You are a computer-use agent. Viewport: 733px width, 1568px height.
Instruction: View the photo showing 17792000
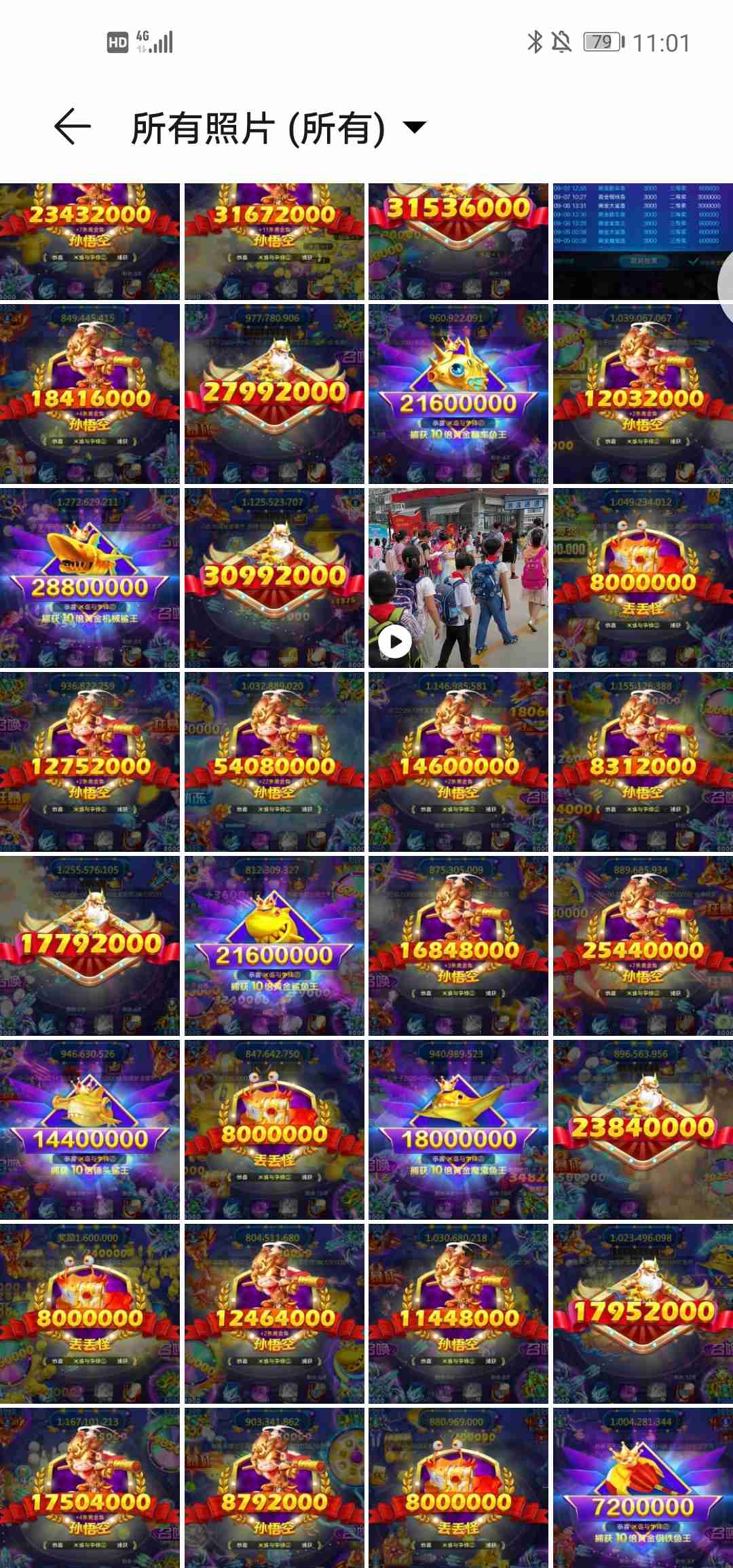pos(90,946)
